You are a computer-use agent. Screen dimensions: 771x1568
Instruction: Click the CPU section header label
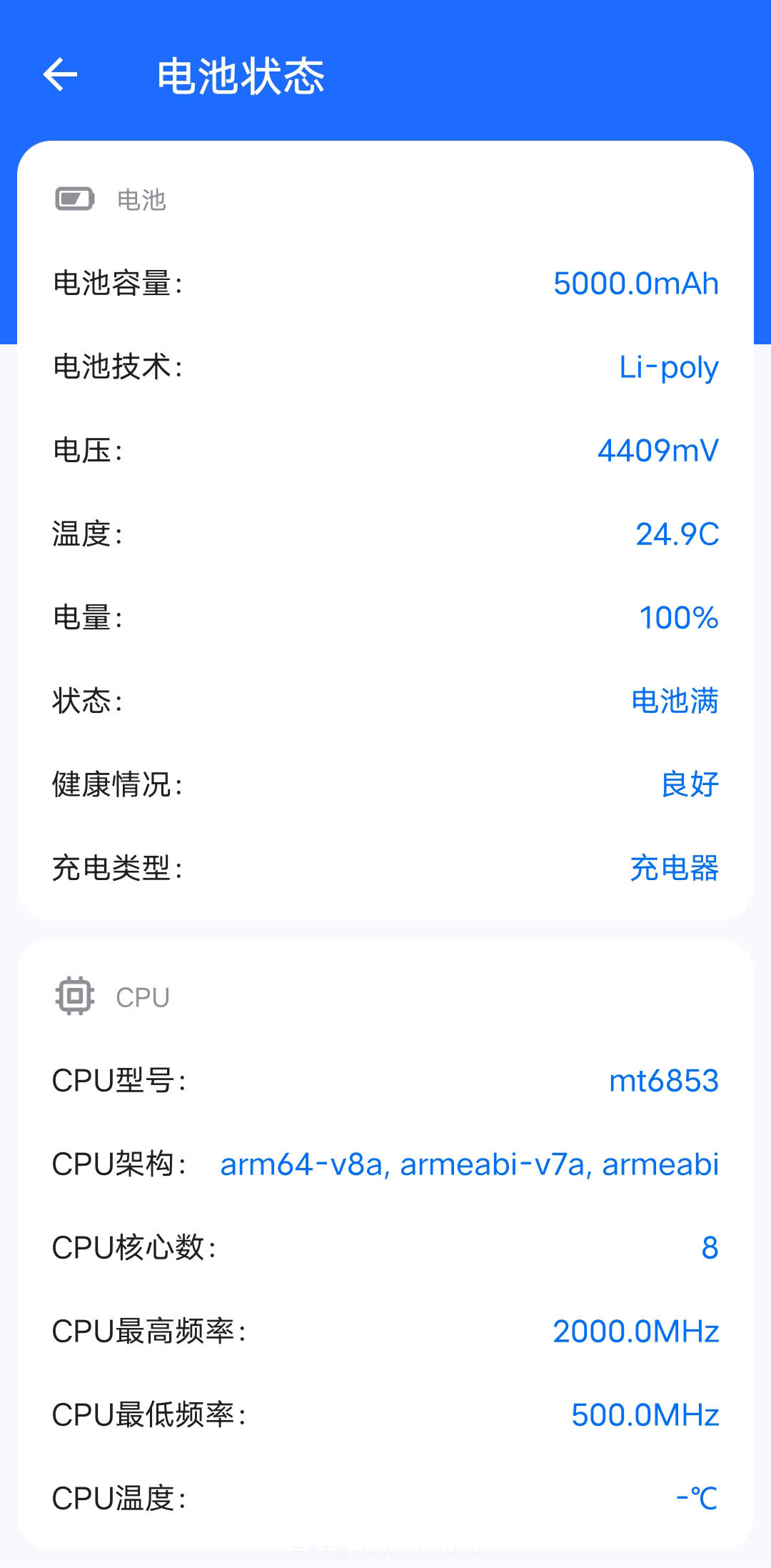142,997
